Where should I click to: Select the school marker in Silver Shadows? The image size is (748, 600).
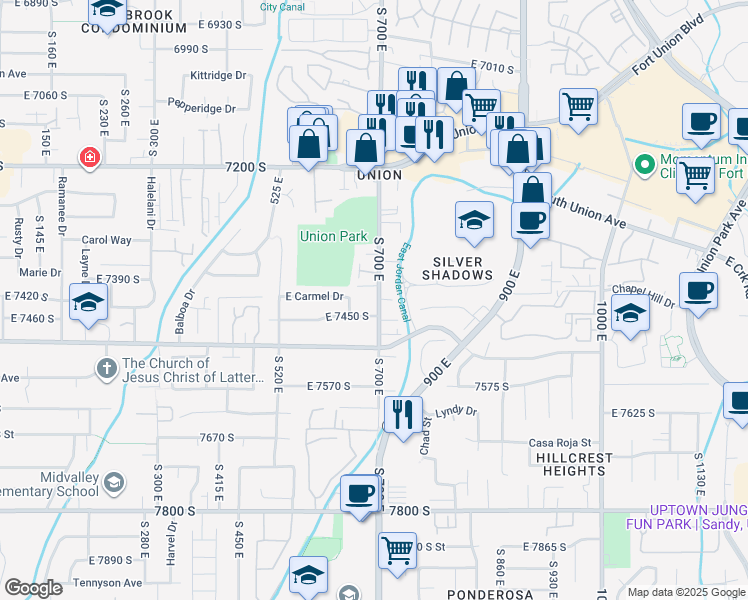click(x=474, y=221)
